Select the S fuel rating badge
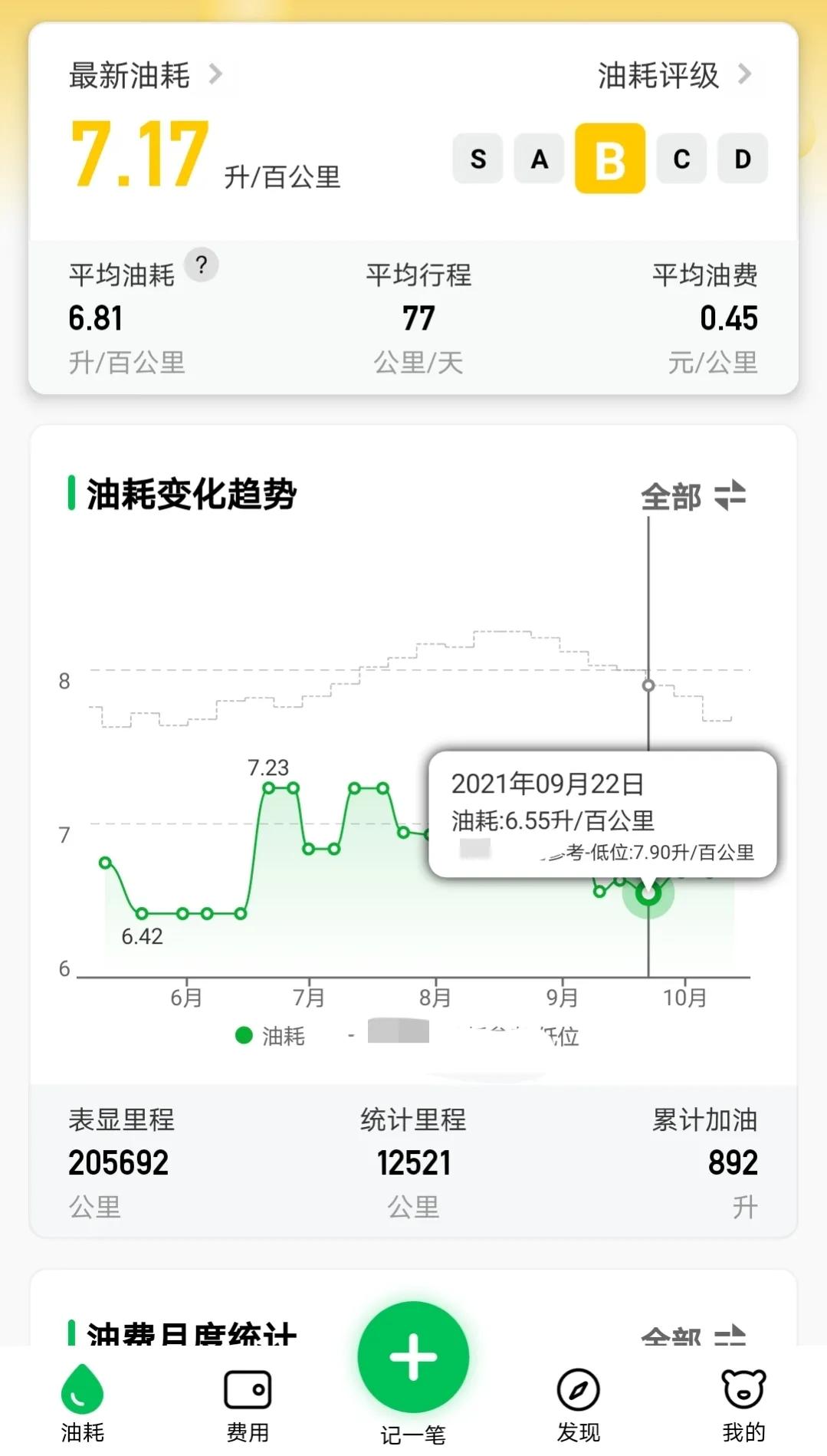The width and height of the screenshot is (827, 1456). point(477,159)
